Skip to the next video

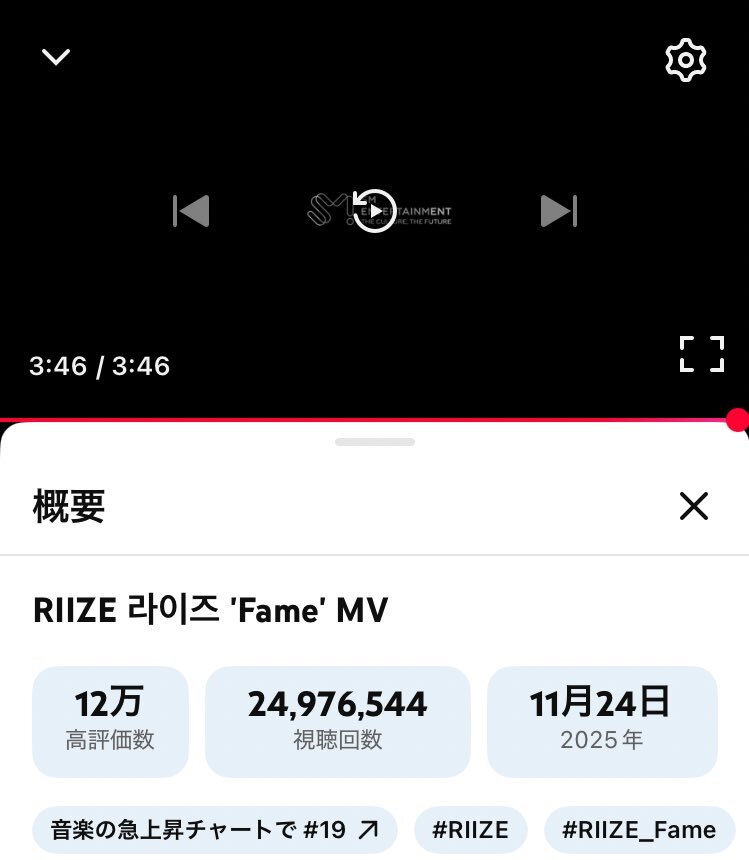pyautogui.click(x=558, y=211)
